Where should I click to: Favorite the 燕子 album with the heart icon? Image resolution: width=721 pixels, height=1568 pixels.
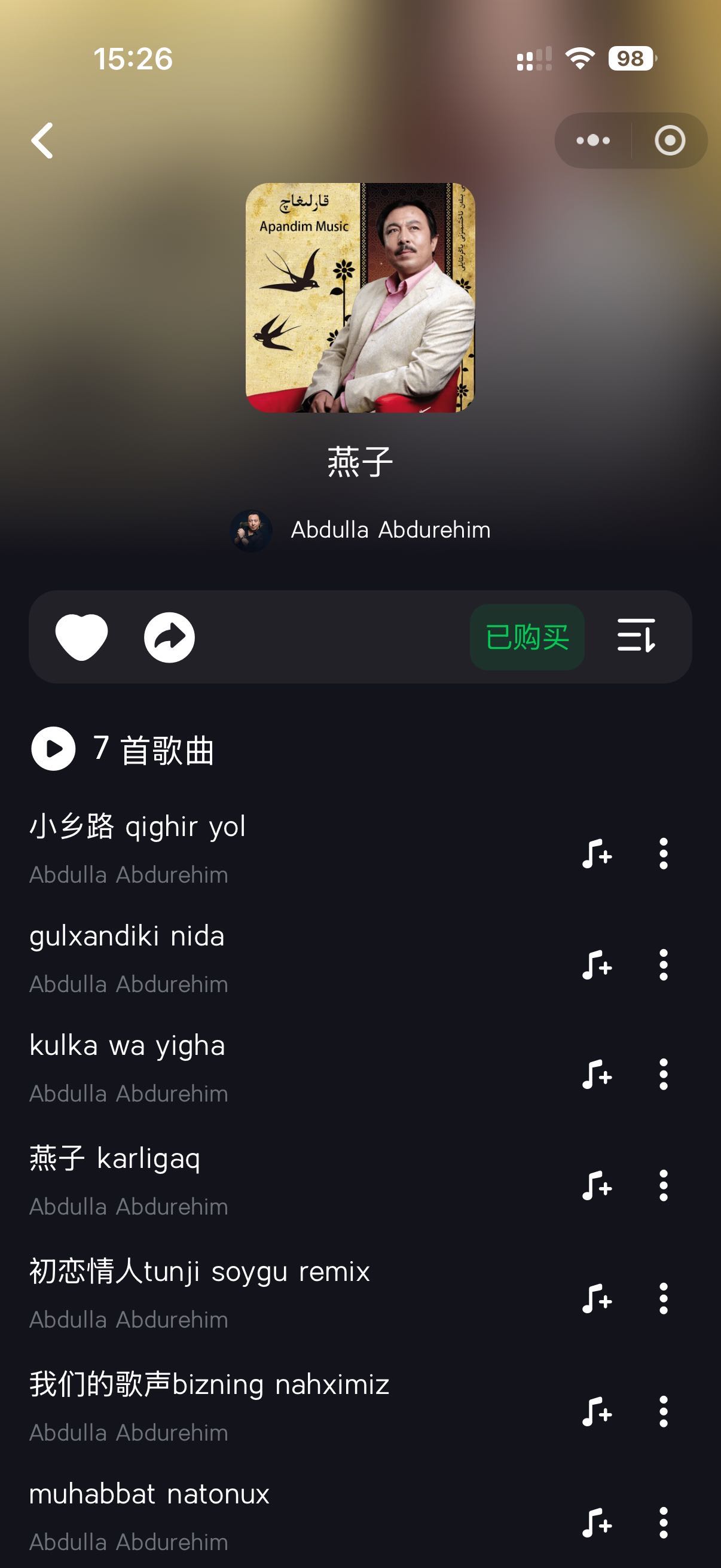click(x=82, y=637)
